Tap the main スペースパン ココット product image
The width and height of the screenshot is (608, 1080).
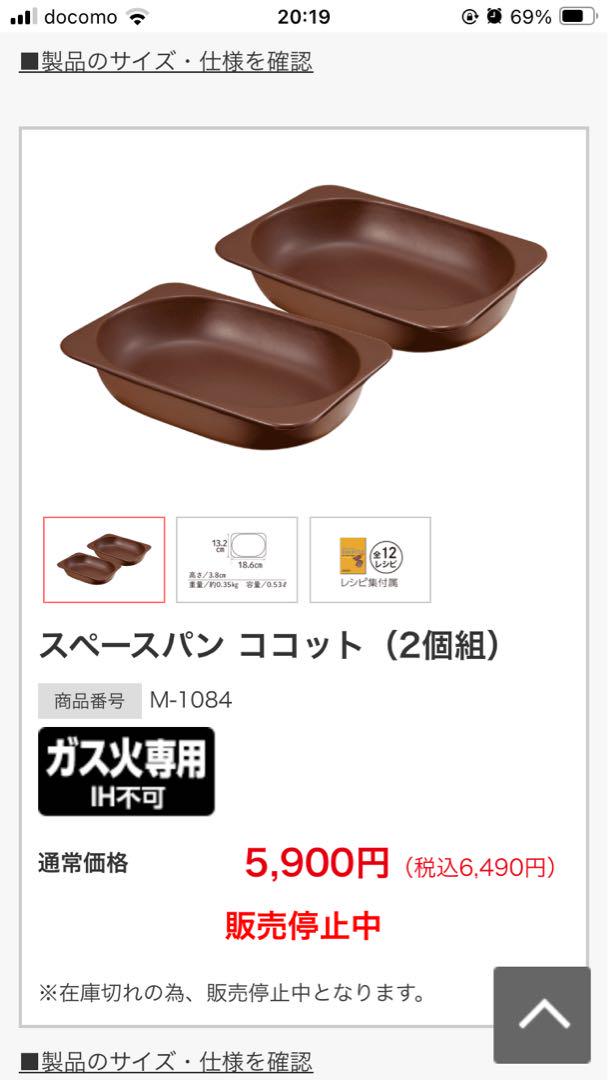tap(304, 317)
